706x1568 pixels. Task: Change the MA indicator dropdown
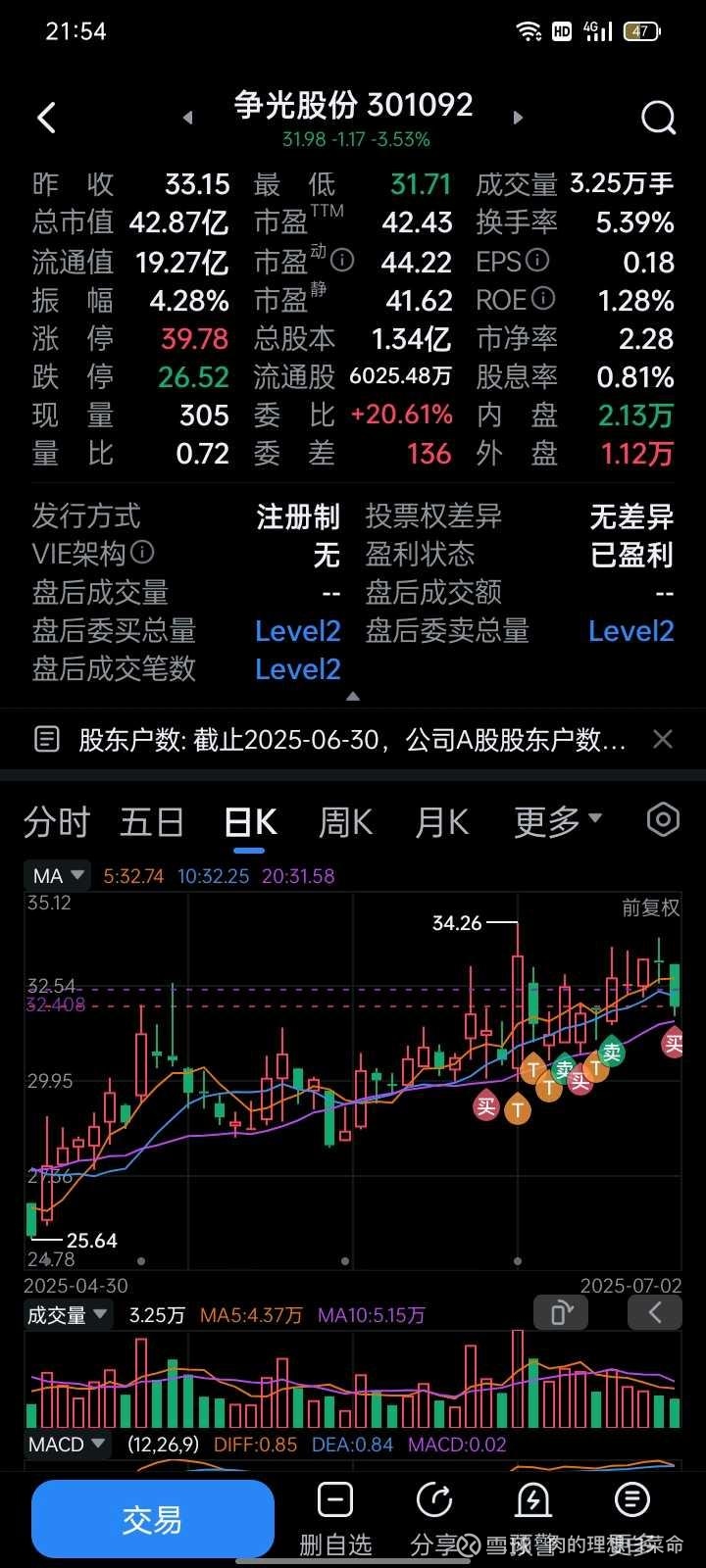click(58, 875)
